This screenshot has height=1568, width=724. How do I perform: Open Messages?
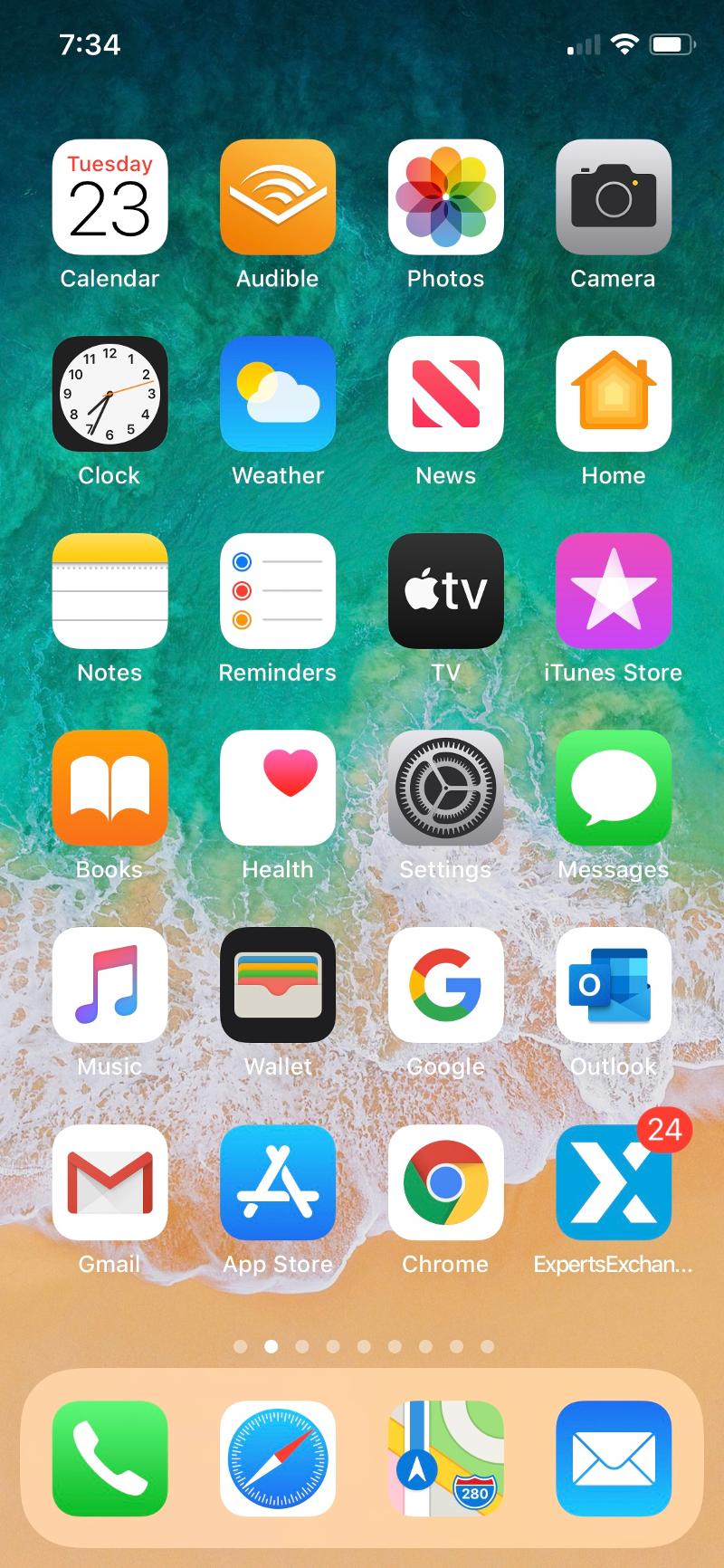click(614, 788)
